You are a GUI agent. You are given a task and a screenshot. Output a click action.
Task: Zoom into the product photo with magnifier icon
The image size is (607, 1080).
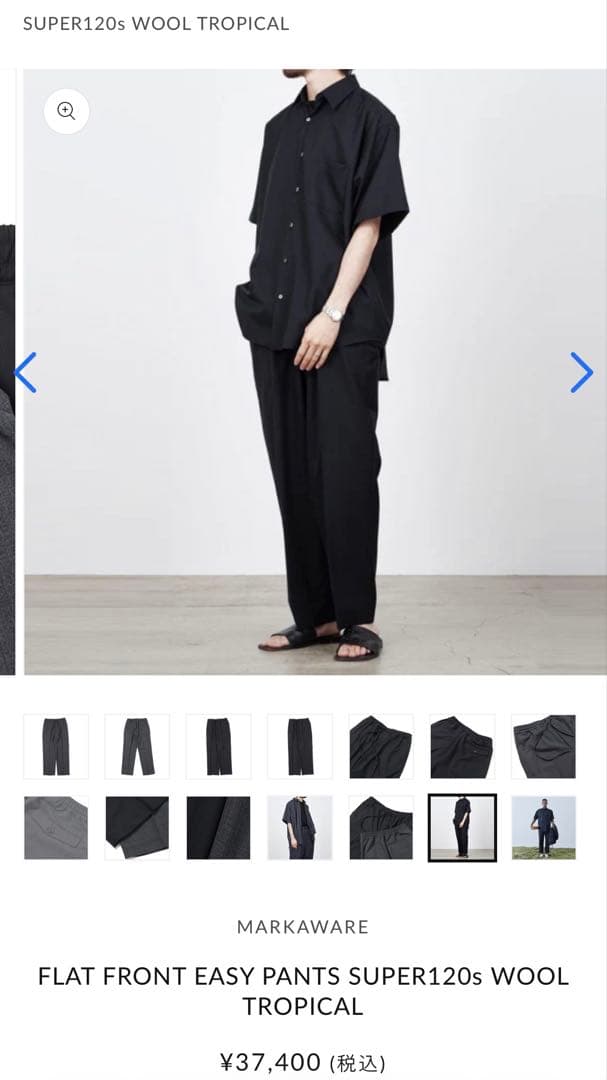[x=66, y=111]
